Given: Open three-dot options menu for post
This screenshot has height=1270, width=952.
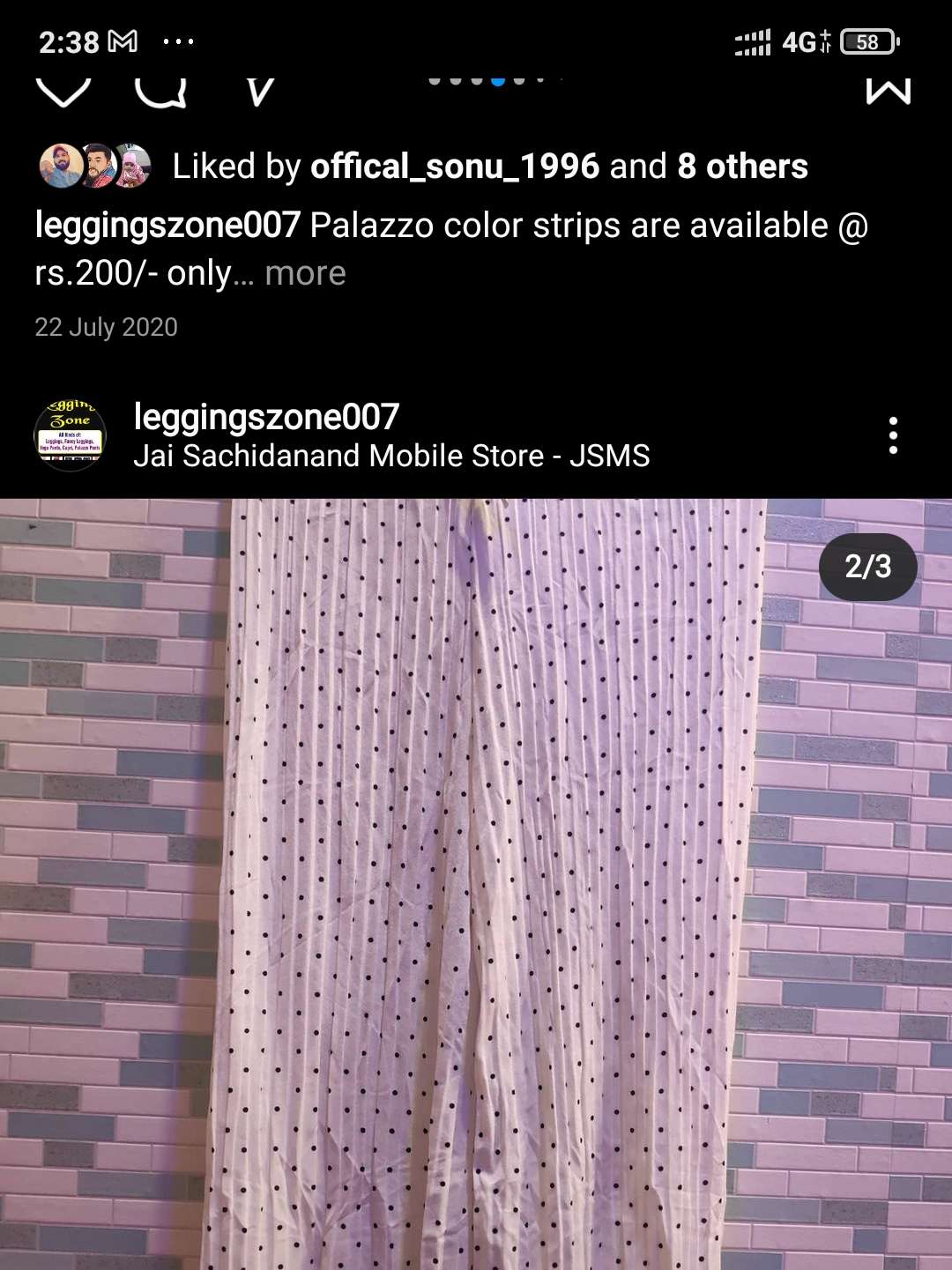Looking at the screenshot, I should pyautogui.click(x=893, y=435).
